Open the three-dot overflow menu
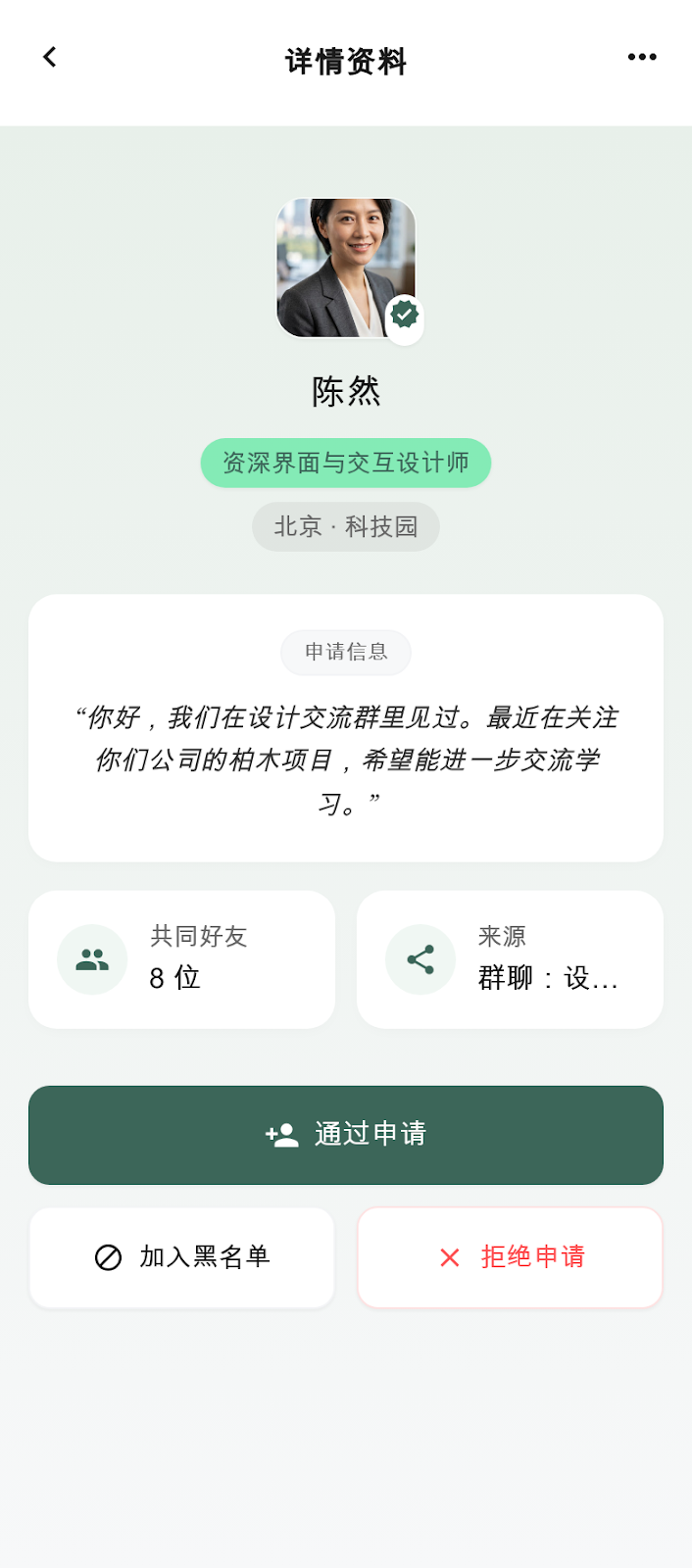The height and width of the screenshot is (1568, 692). pyautogui.click(x=642, y=57)
